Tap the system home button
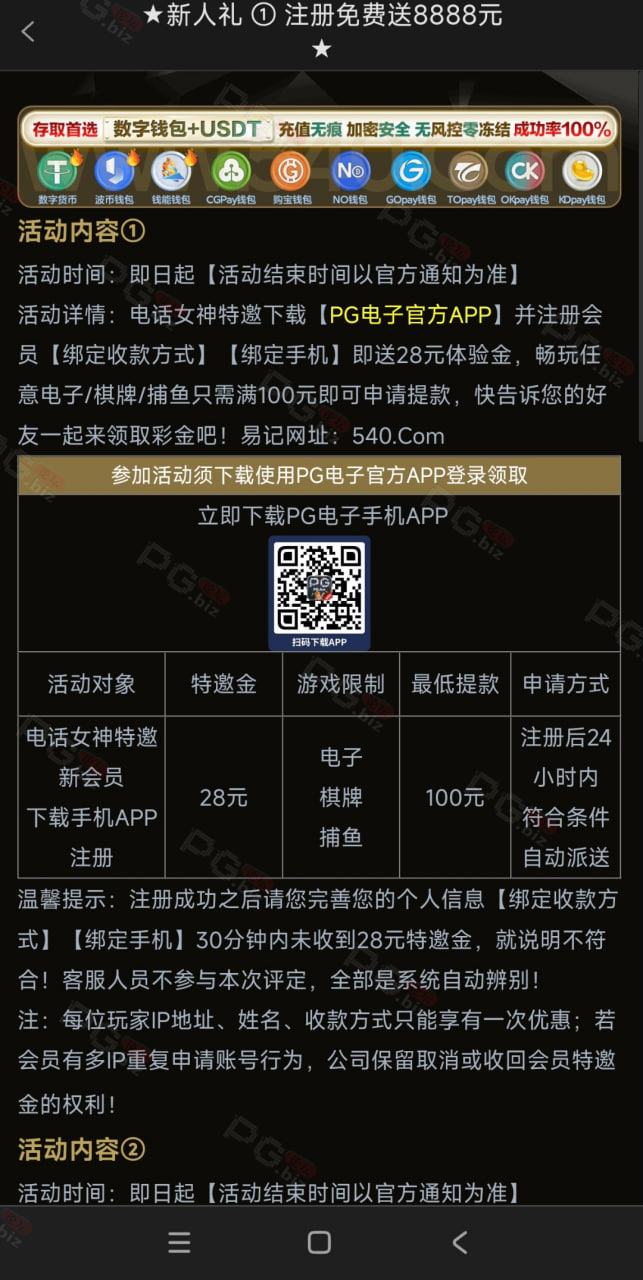Screen dimensions: 643x1280 [x=319, y=1242]
